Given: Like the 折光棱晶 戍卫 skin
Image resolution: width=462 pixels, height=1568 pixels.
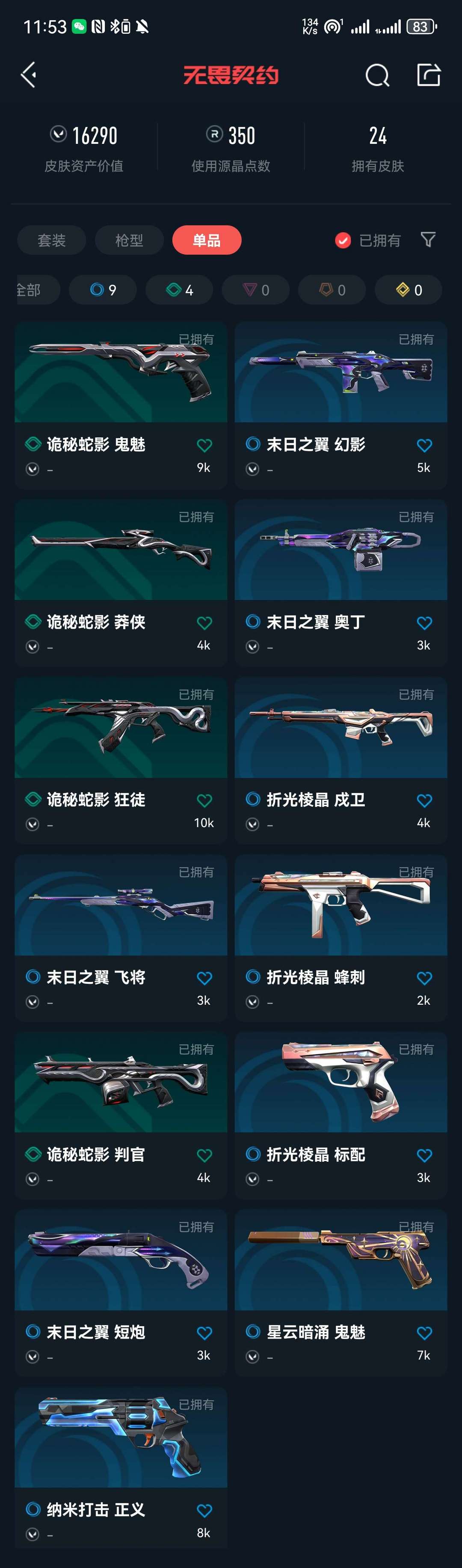Looking at the screenshot, I should [x=424, y=800].
